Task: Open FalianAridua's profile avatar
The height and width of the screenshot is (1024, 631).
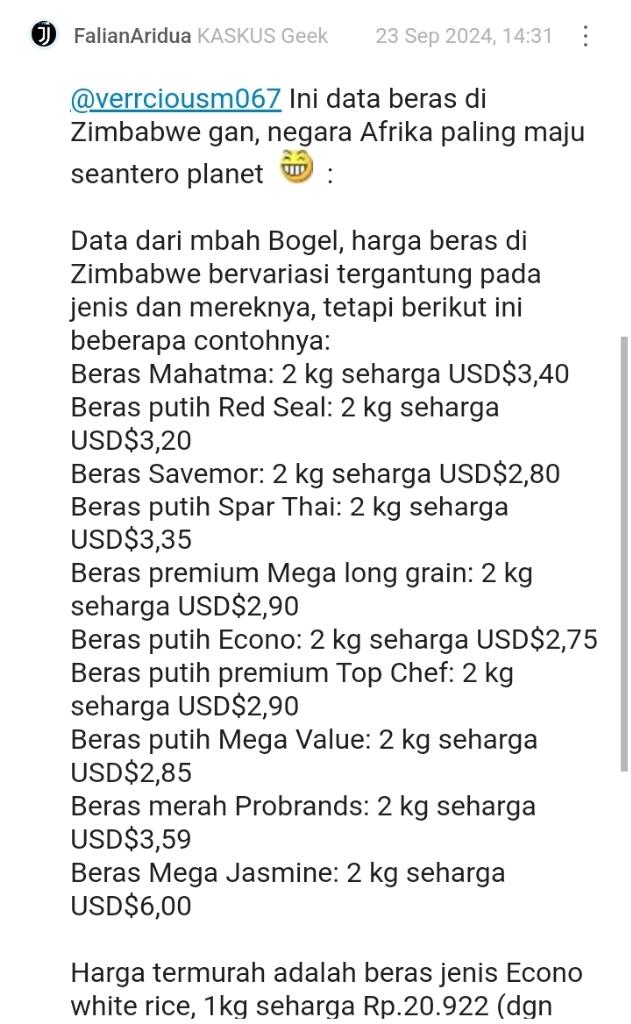Action: coord(44,36)
